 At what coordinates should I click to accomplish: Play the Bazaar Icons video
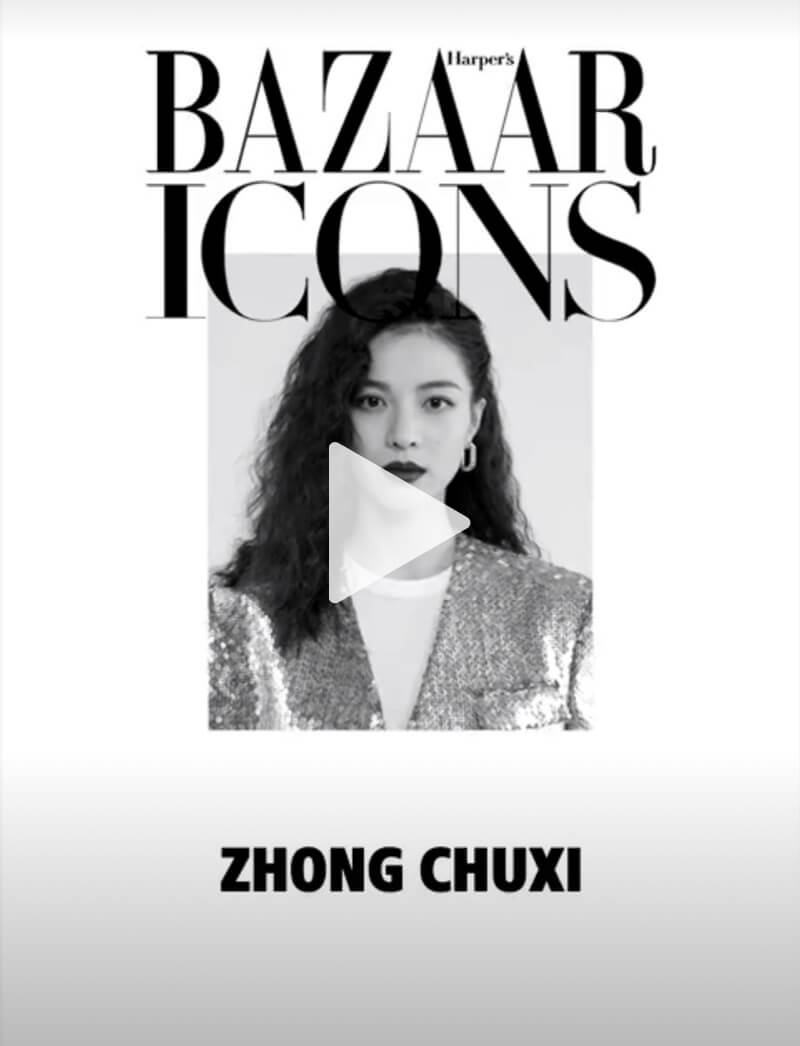[x=392, y=523]
